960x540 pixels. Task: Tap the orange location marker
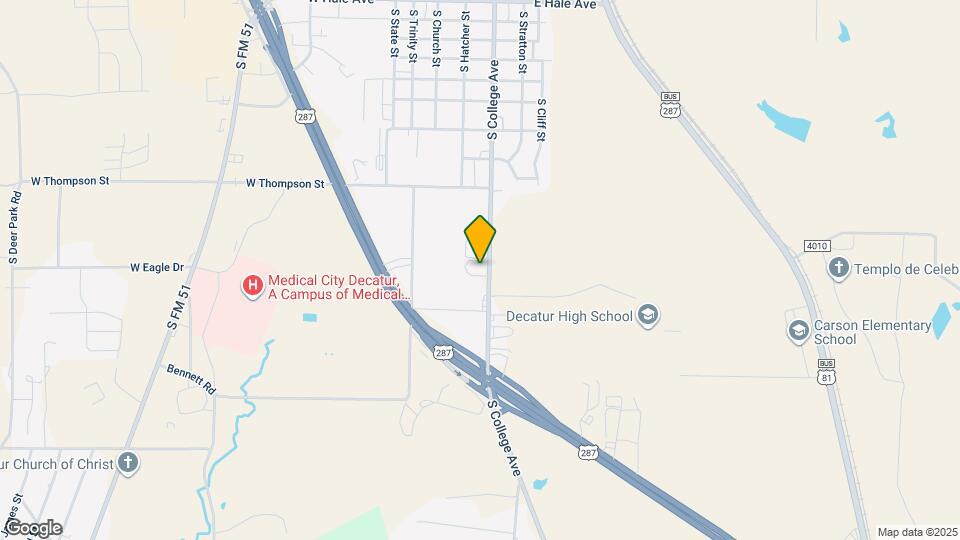pyautogui.click(x=480, y=239)
